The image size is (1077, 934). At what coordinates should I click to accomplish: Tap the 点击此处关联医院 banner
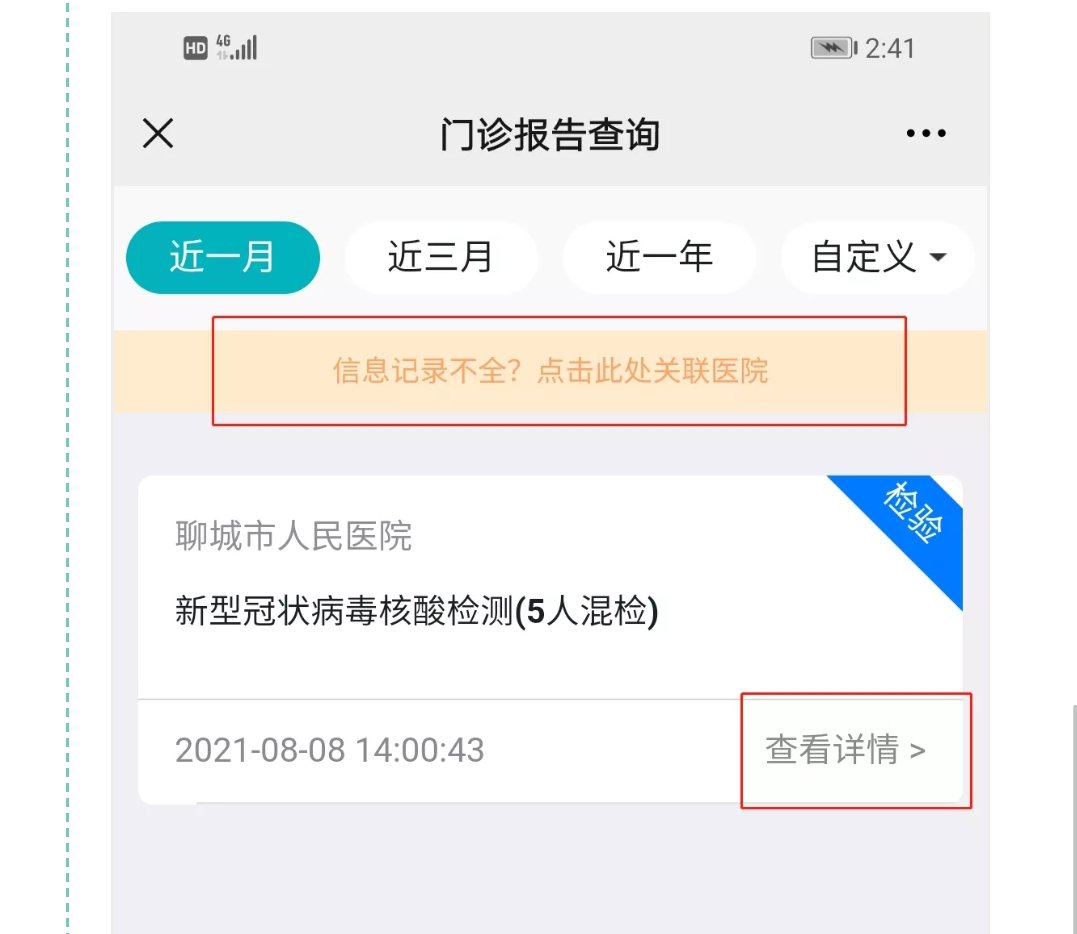[550, 372]
